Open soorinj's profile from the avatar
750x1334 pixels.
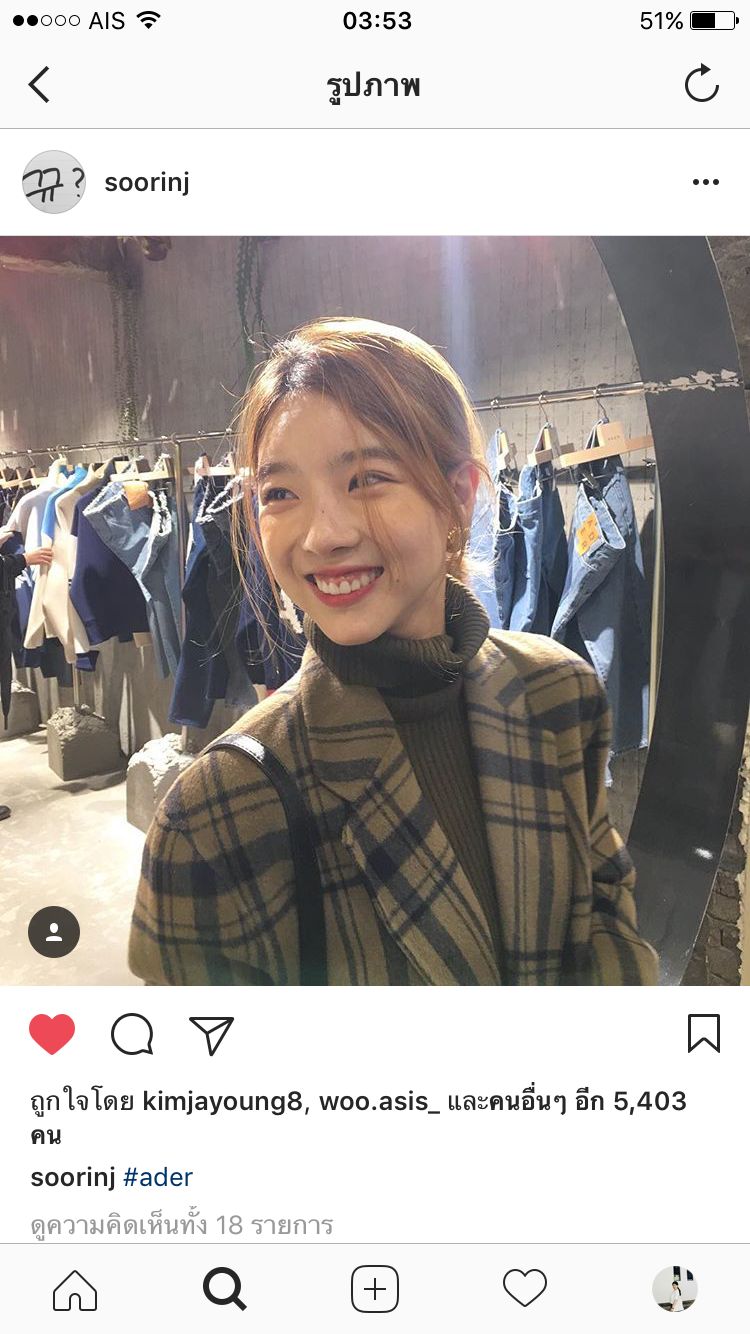[x=54, y=182]
